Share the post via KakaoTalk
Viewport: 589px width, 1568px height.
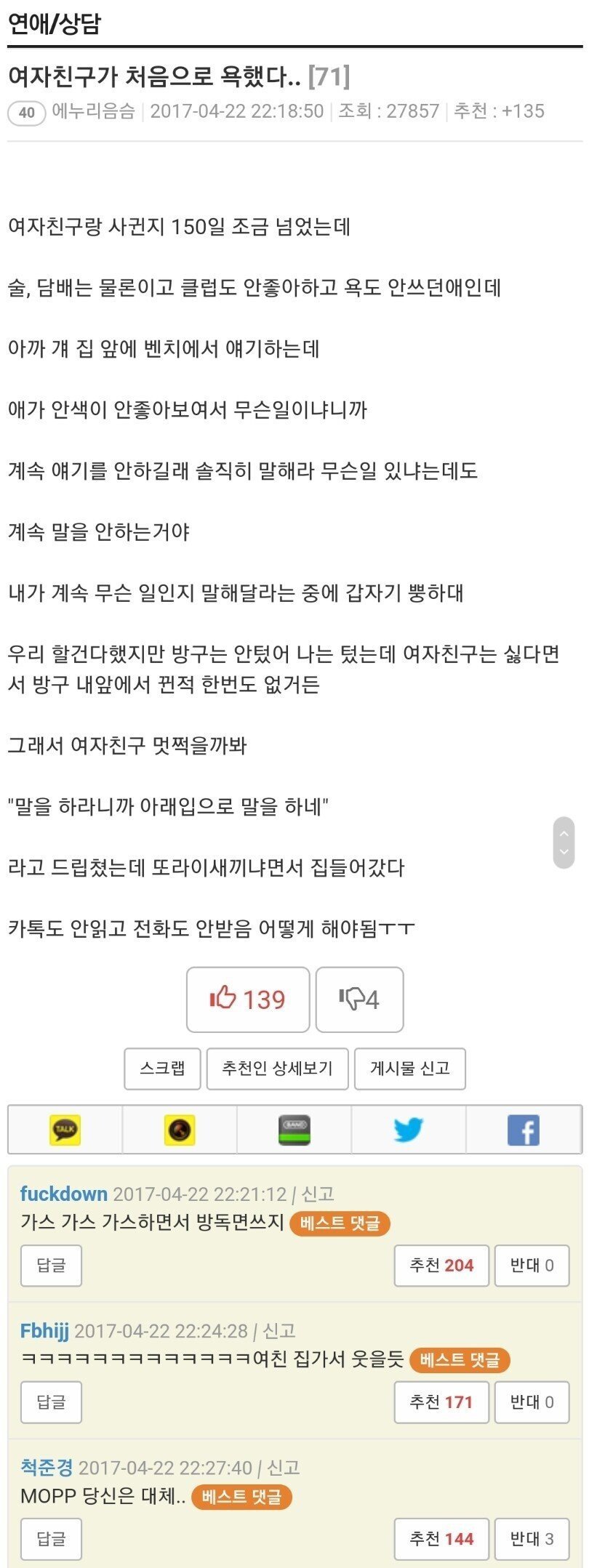65,1130
